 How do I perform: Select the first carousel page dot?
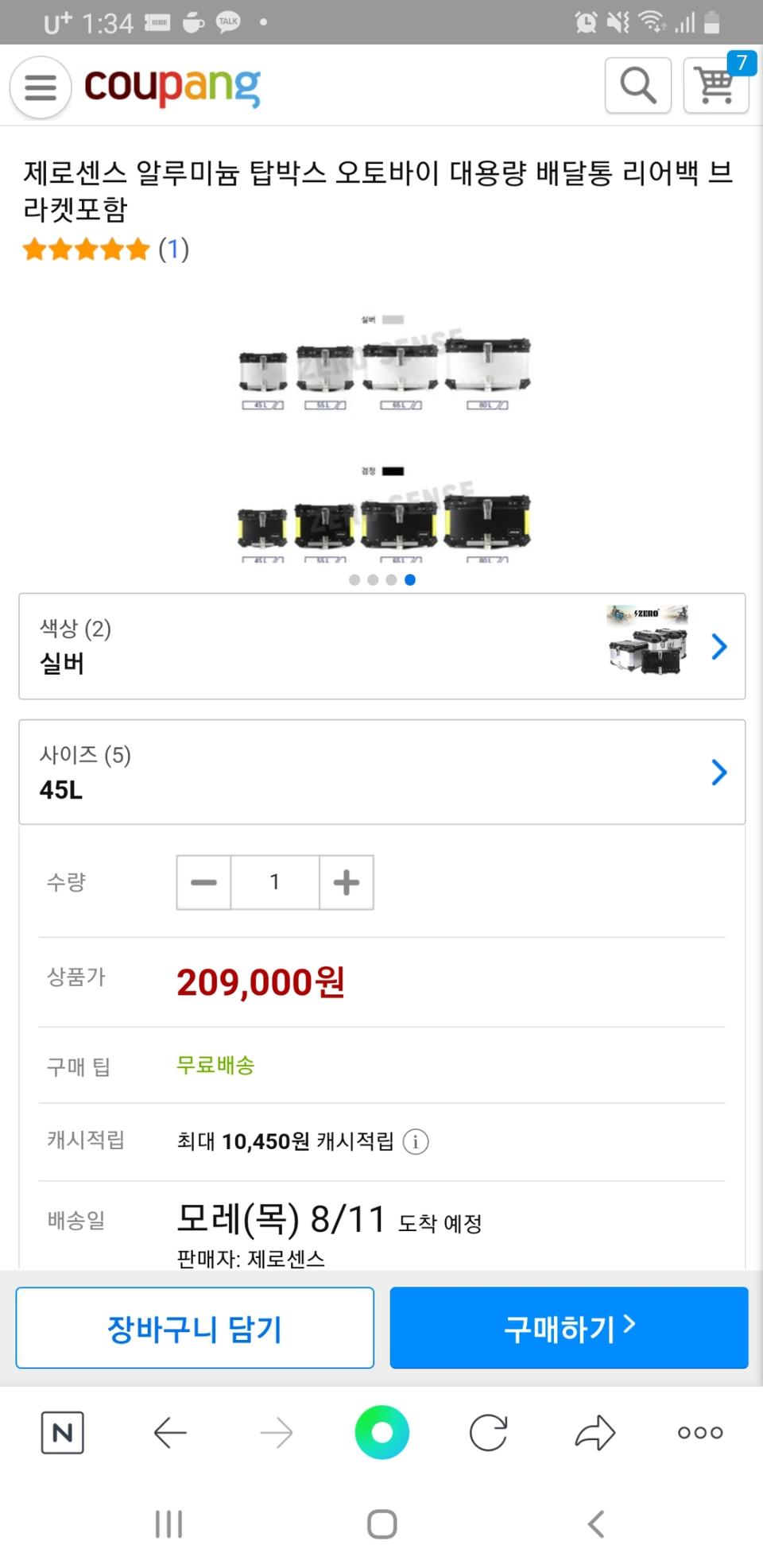coord(353,580)
